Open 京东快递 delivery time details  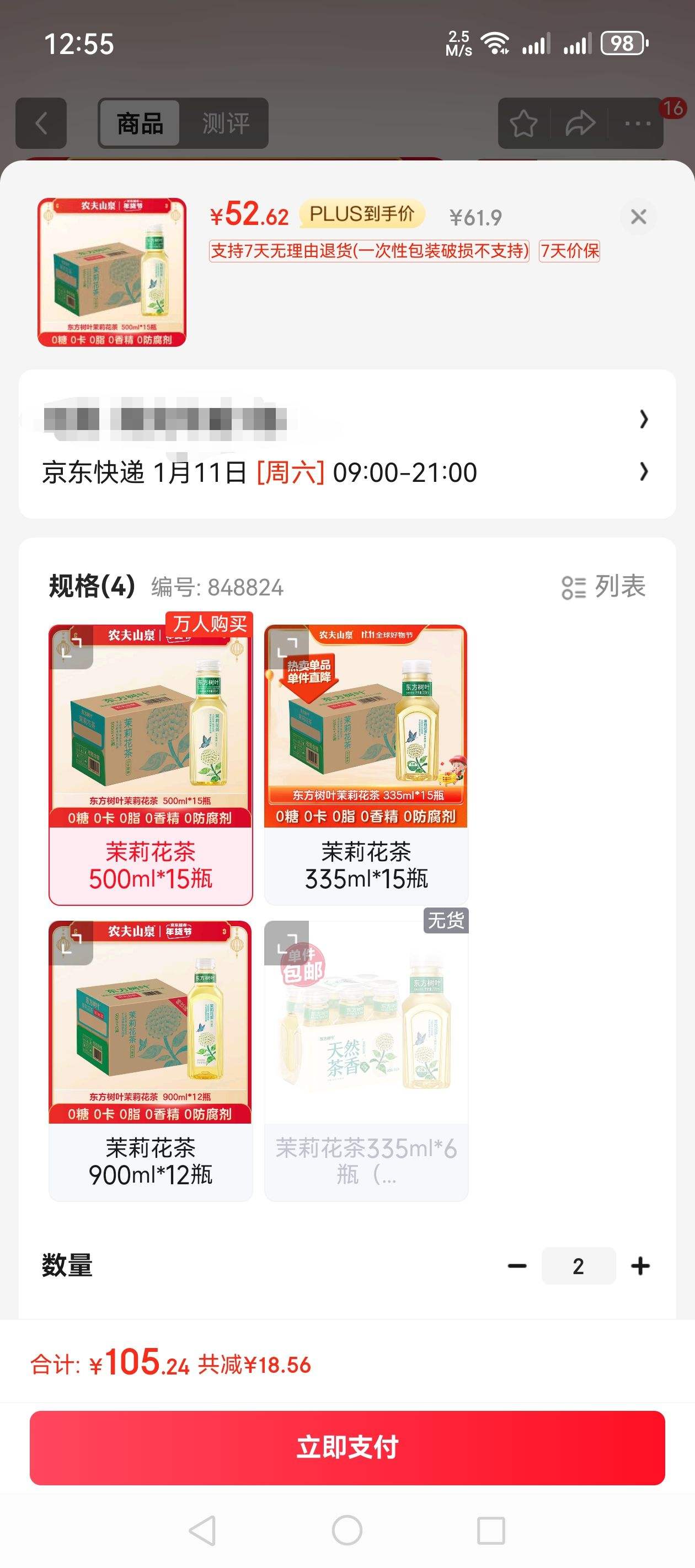347,473
